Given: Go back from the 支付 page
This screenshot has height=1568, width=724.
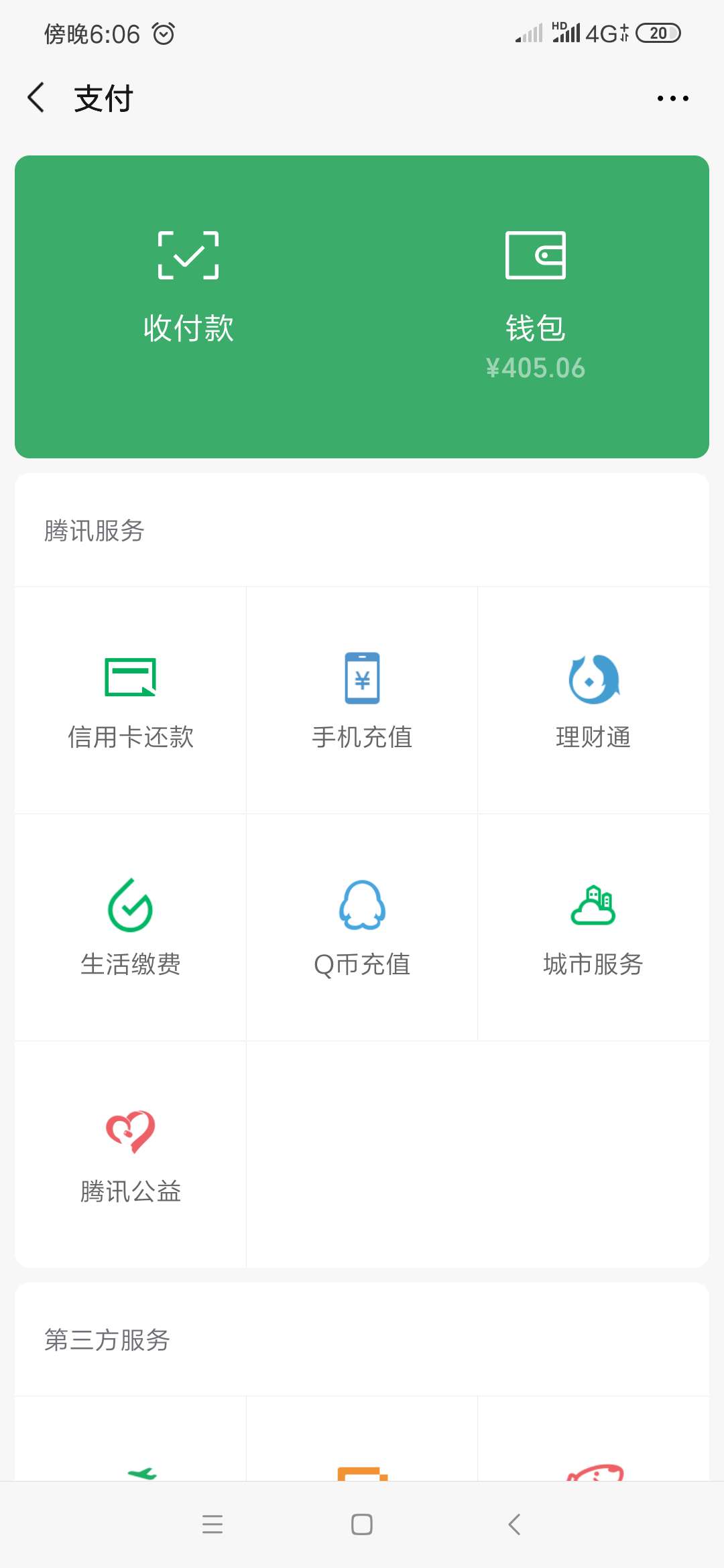Looking at the screenshot, I should point(36,98).
